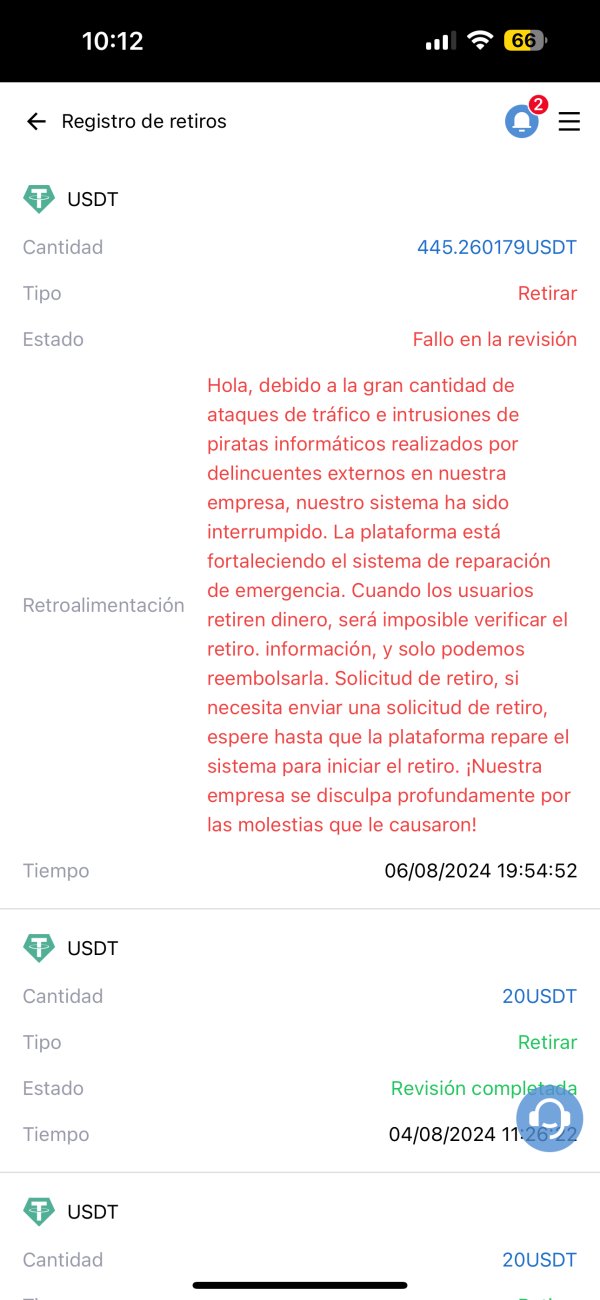Open the customer support chat bubble
The width and height of the screenshot is (600, 1300).
coord(549,1118)
